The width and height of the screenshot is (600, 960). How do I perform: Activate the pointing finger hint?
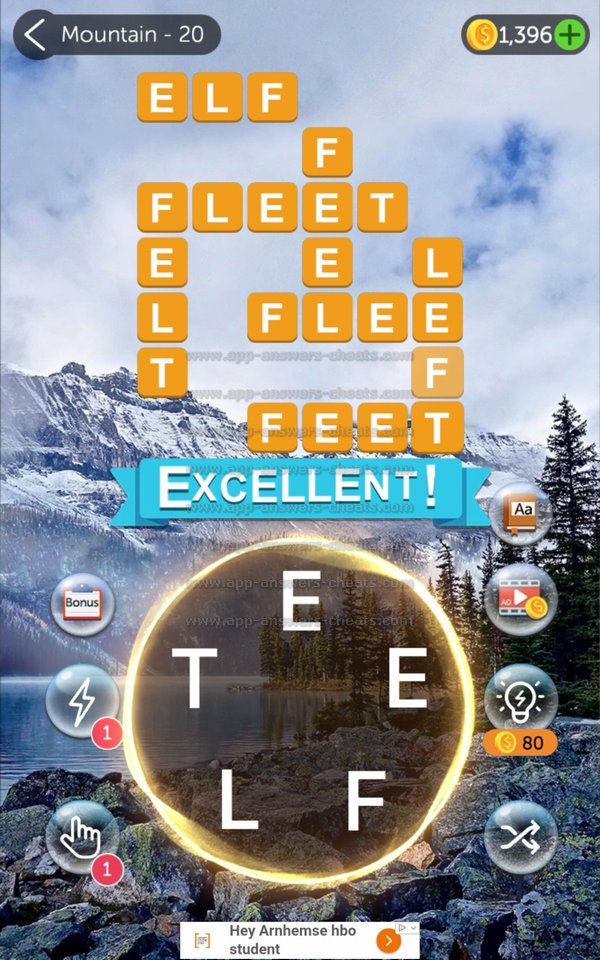pos(82,837)
